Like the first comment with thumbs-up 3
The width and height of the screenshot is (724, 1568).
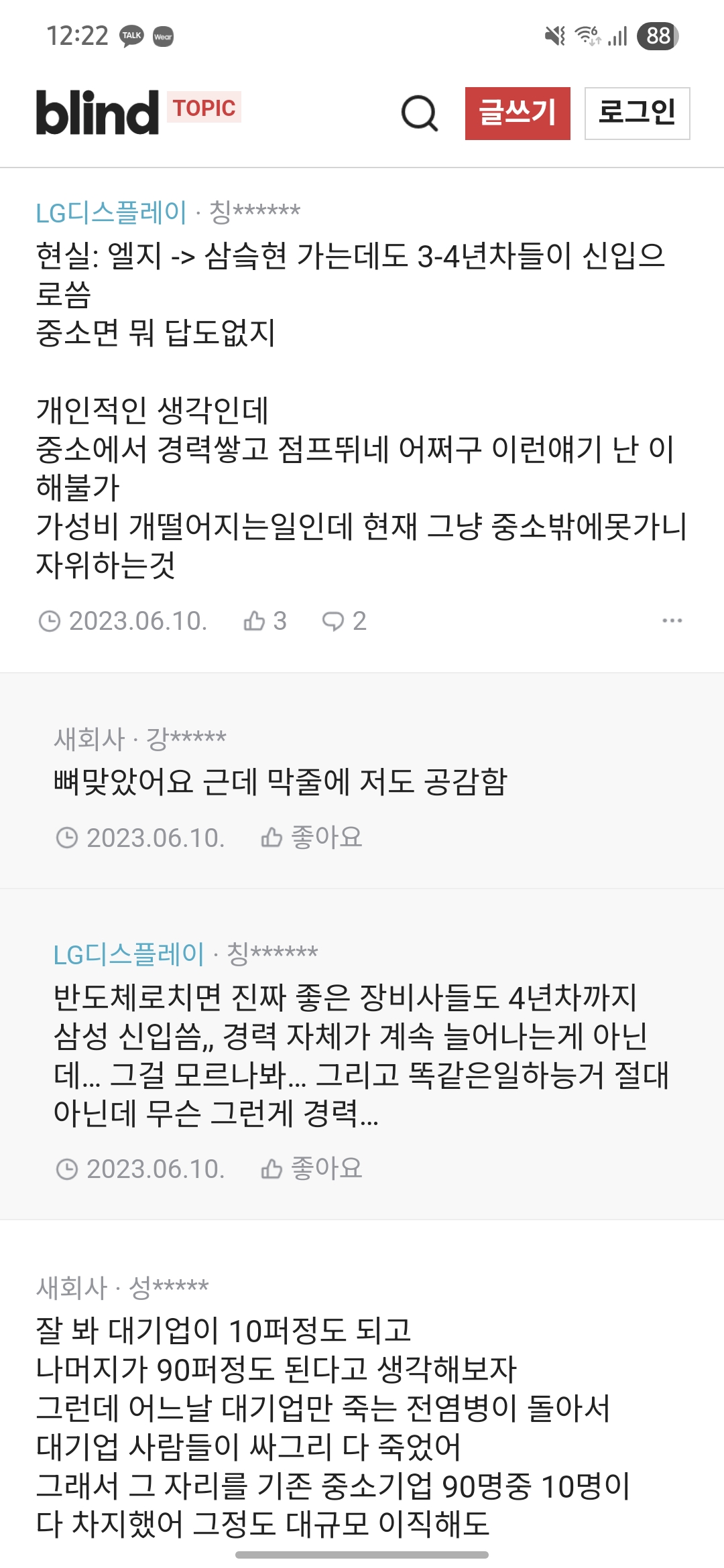click(x=265, y=621)
